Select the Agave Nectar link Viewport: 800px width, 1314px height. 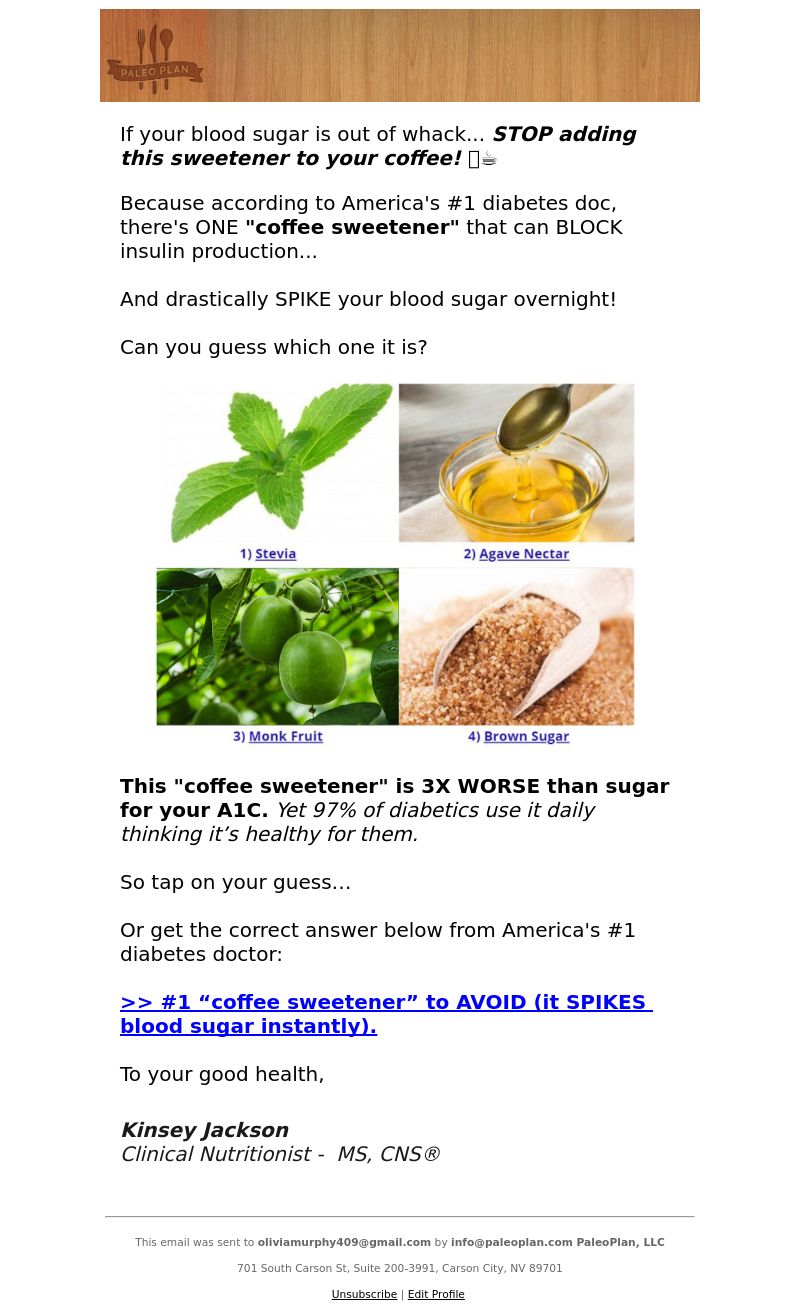tap(524, 554)
